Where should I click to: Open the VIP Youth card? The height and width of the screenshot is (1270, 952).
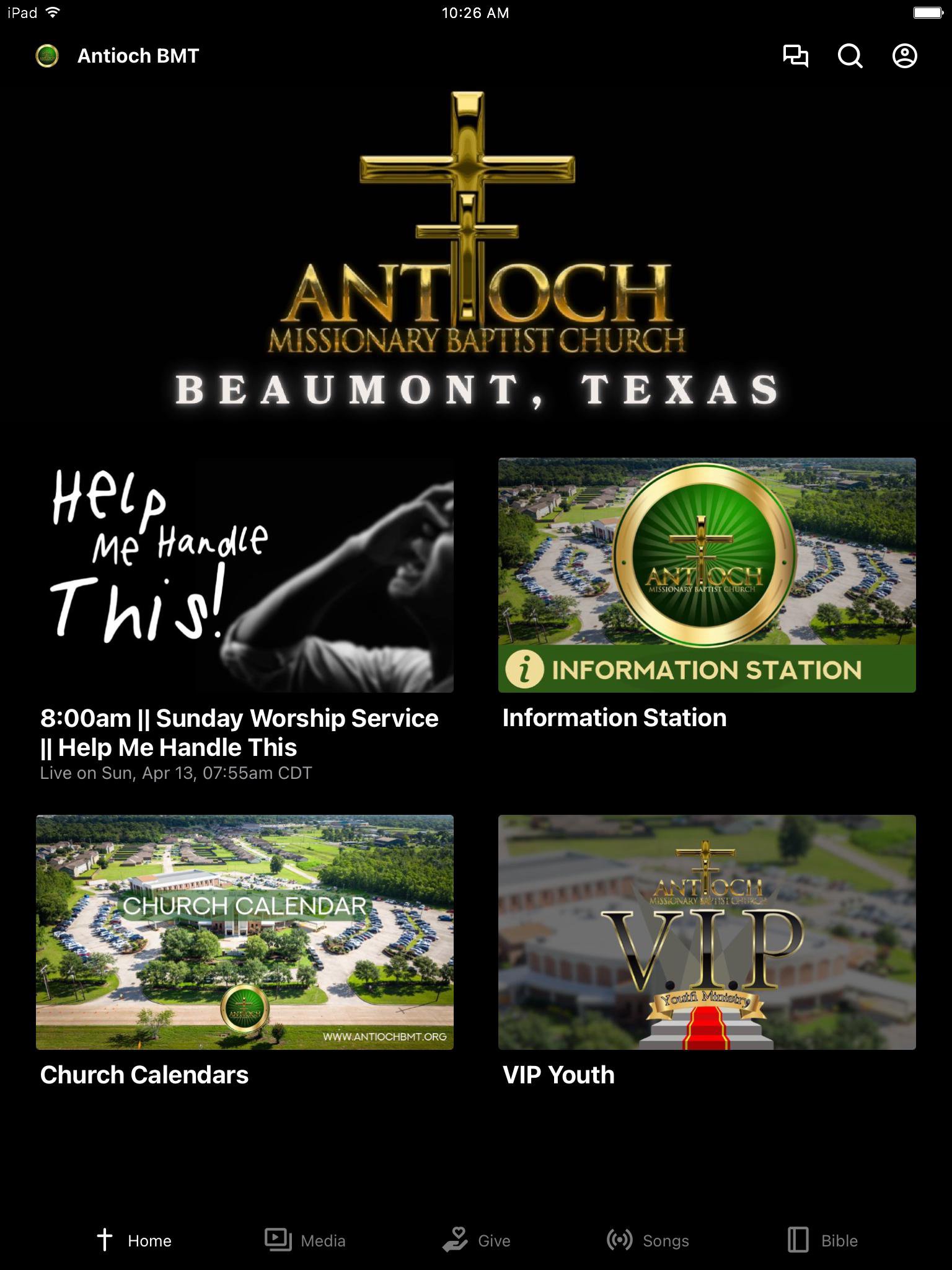click(707, 932)
